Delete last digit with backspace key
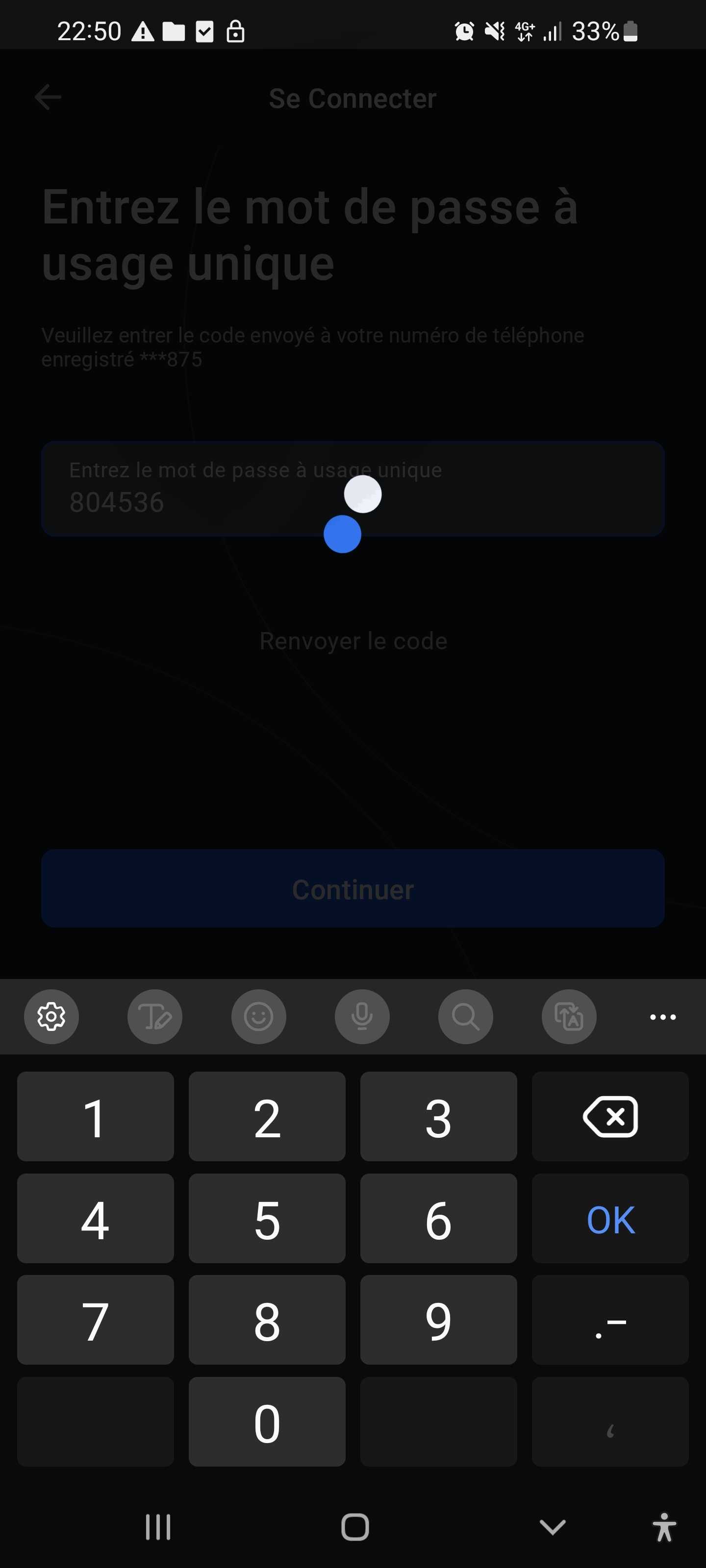706x1568 pixels. click(610, 1116)
